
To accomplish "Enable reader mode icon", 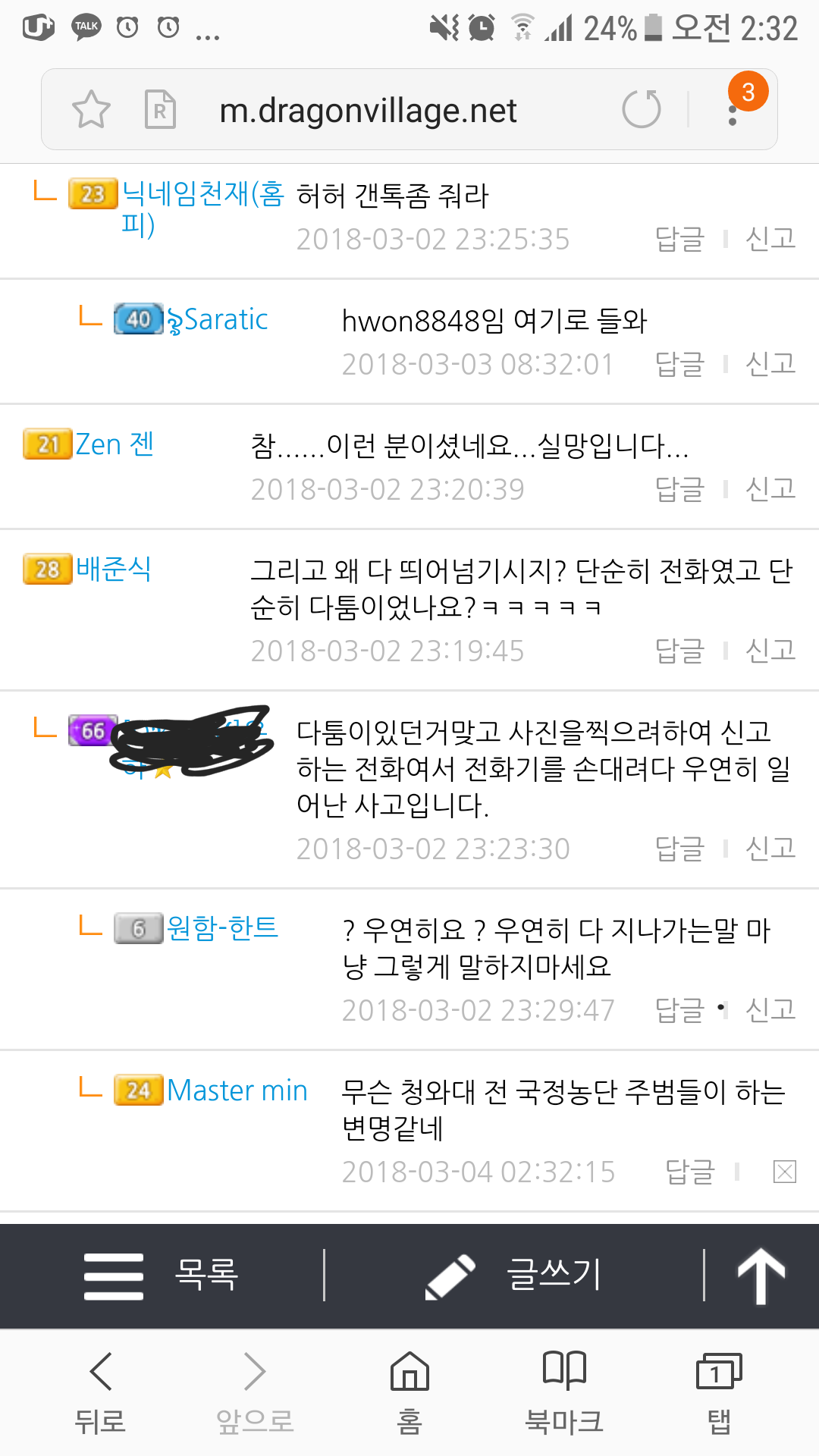I will point(160,109).
